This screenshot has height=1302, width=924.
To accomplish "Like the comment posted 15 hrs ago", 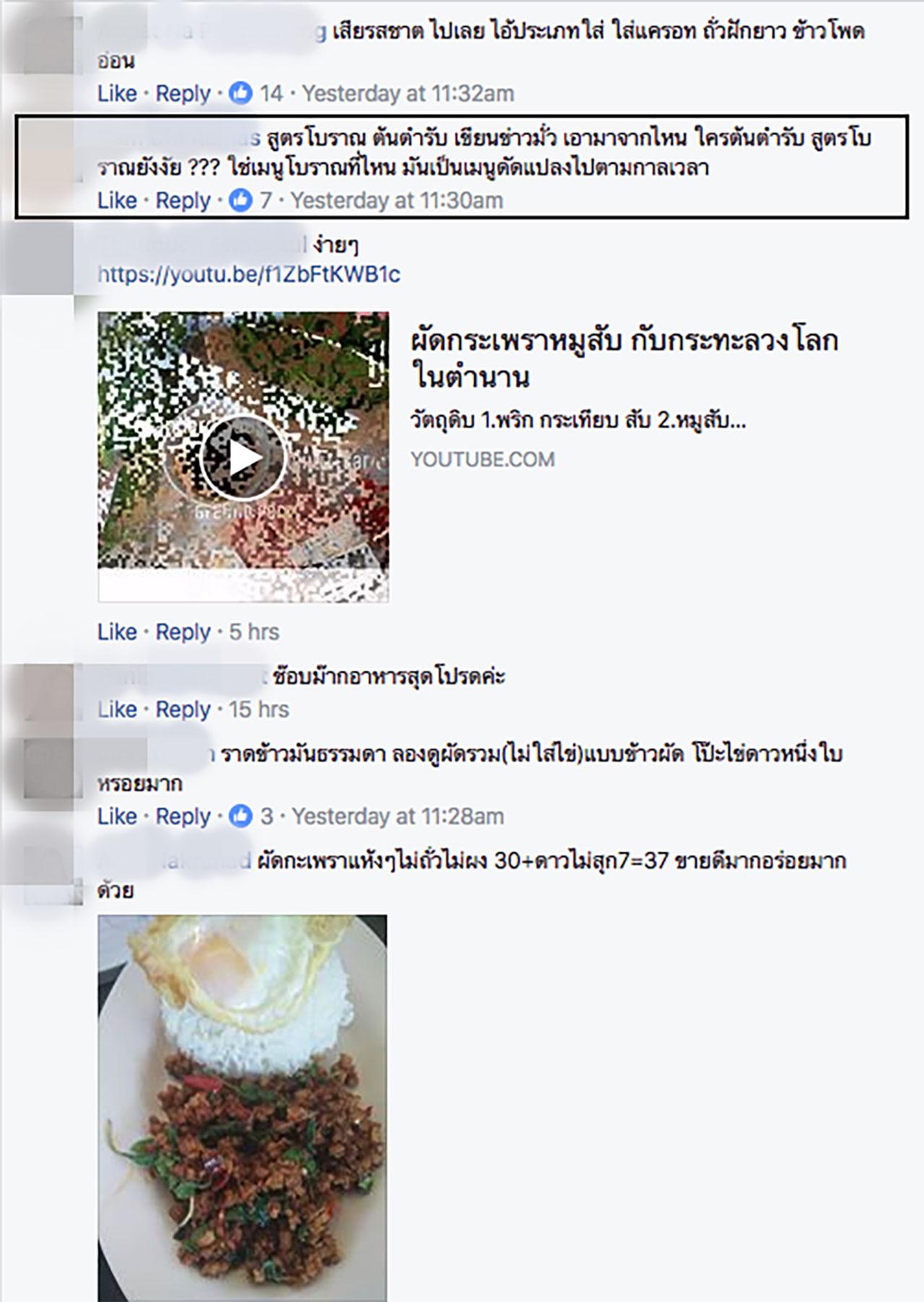I will [117, 710].
